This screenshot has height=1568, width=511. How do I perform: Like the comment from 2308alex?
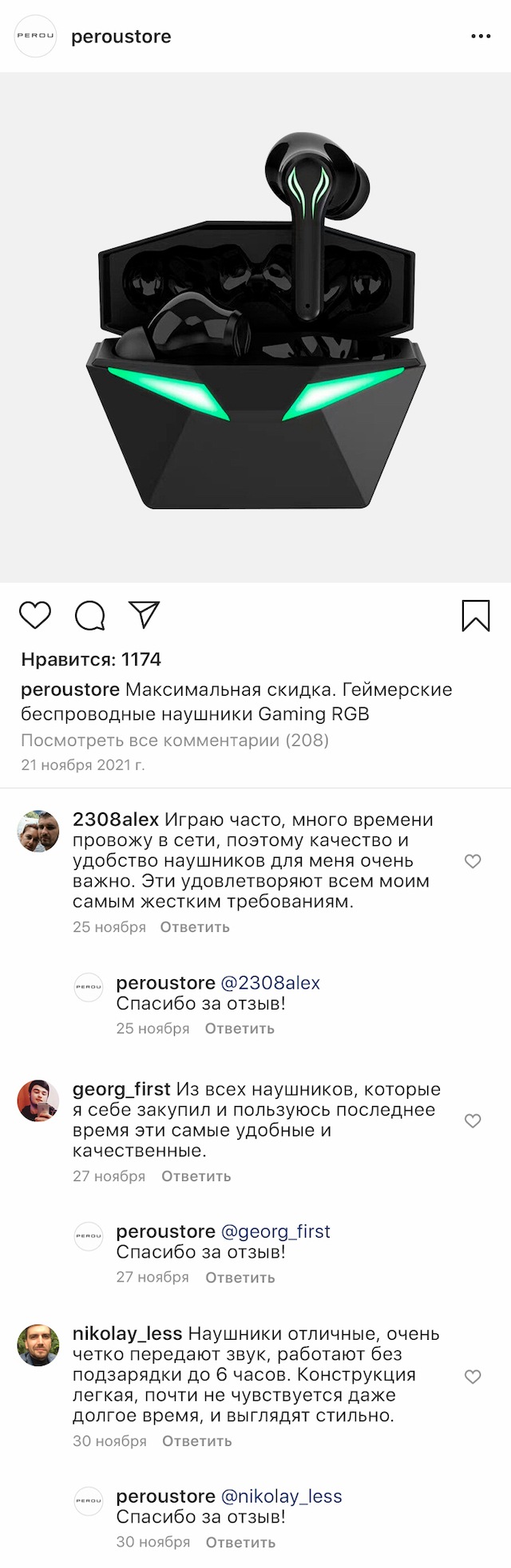(473, 861)
